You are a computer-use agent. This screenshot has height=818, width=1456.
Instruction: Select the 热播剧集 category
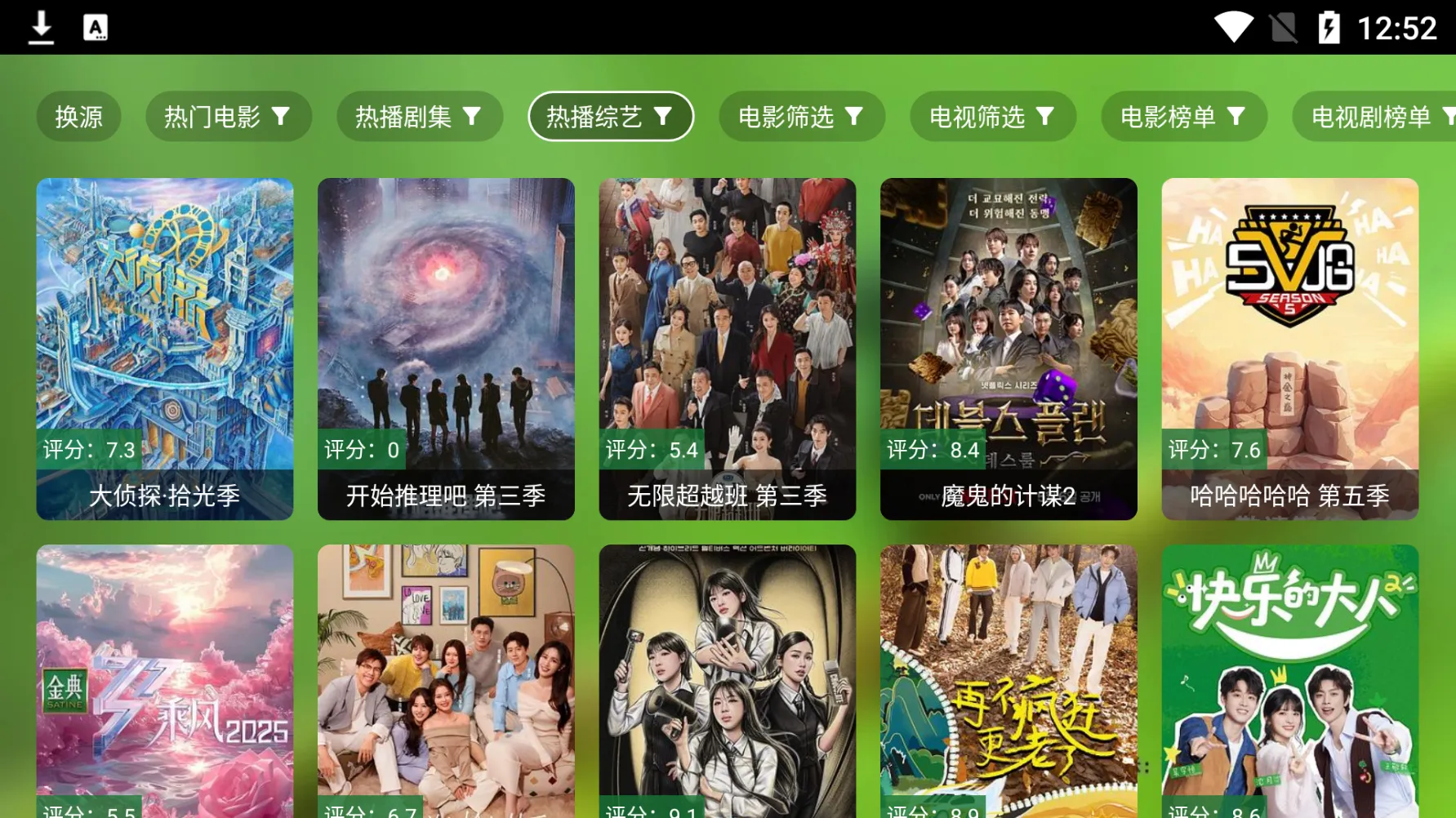tap(419, 117)
